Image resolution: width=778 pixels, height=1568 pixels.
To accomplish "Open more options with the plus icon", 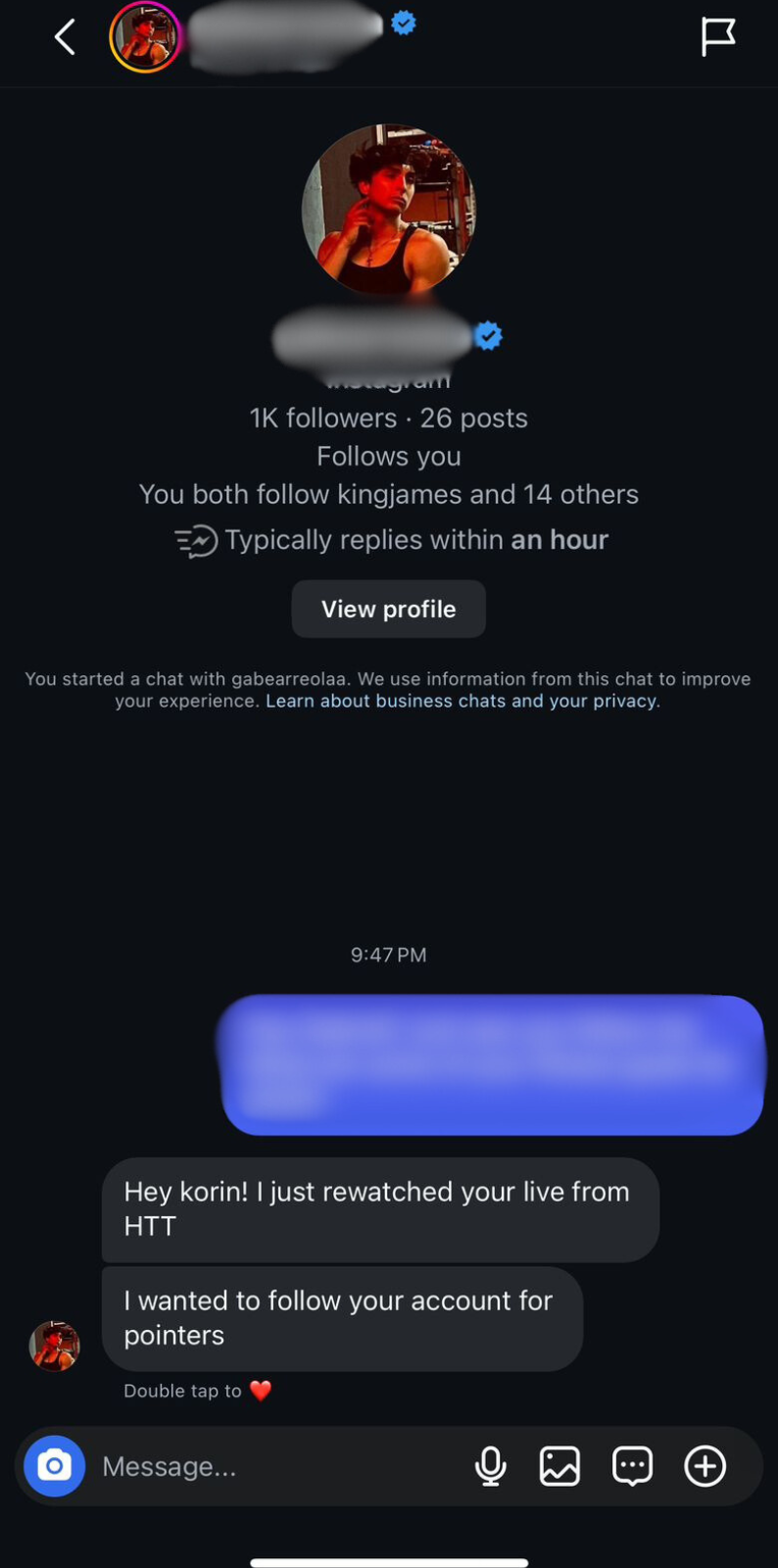I will coord(705,1466).
